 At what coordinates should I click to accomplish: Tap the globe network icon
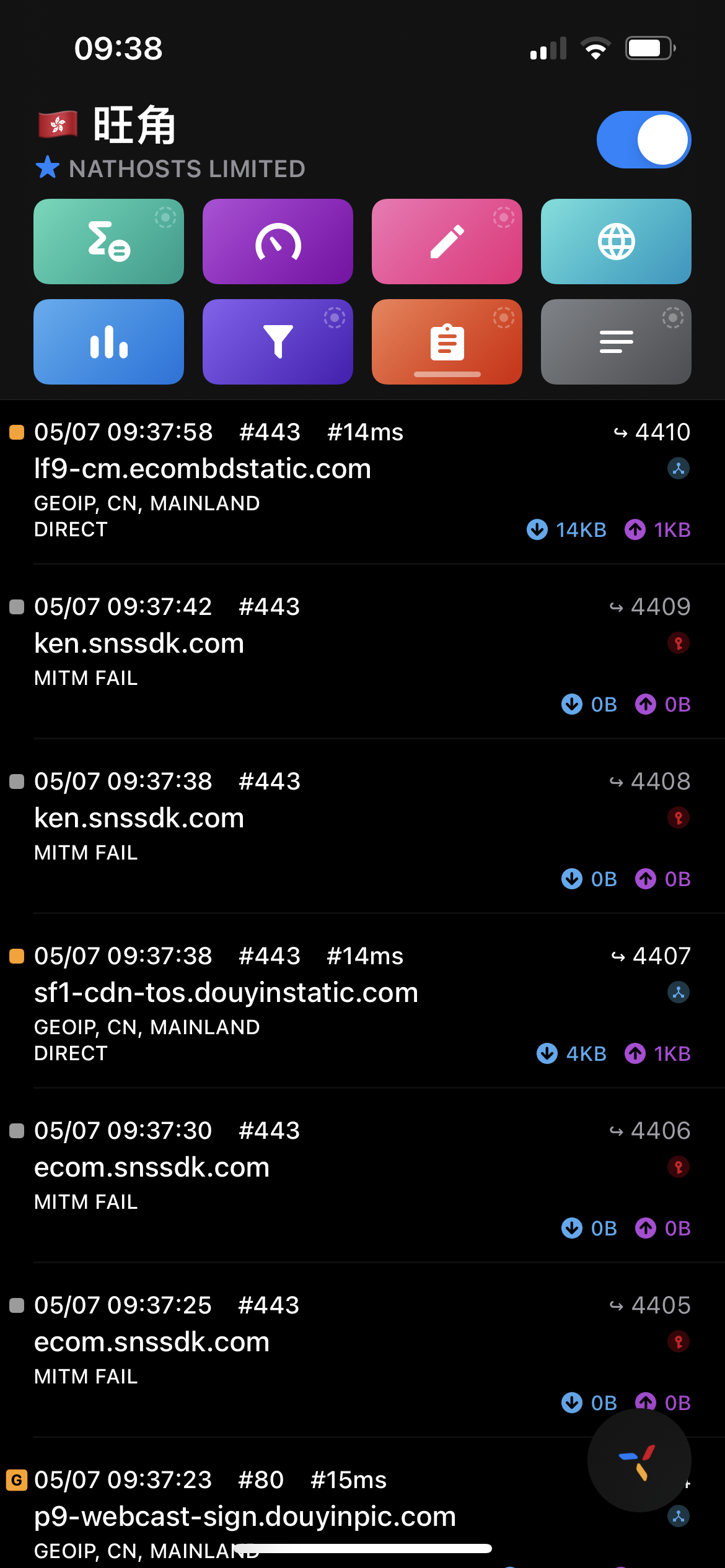pos(615,241)
